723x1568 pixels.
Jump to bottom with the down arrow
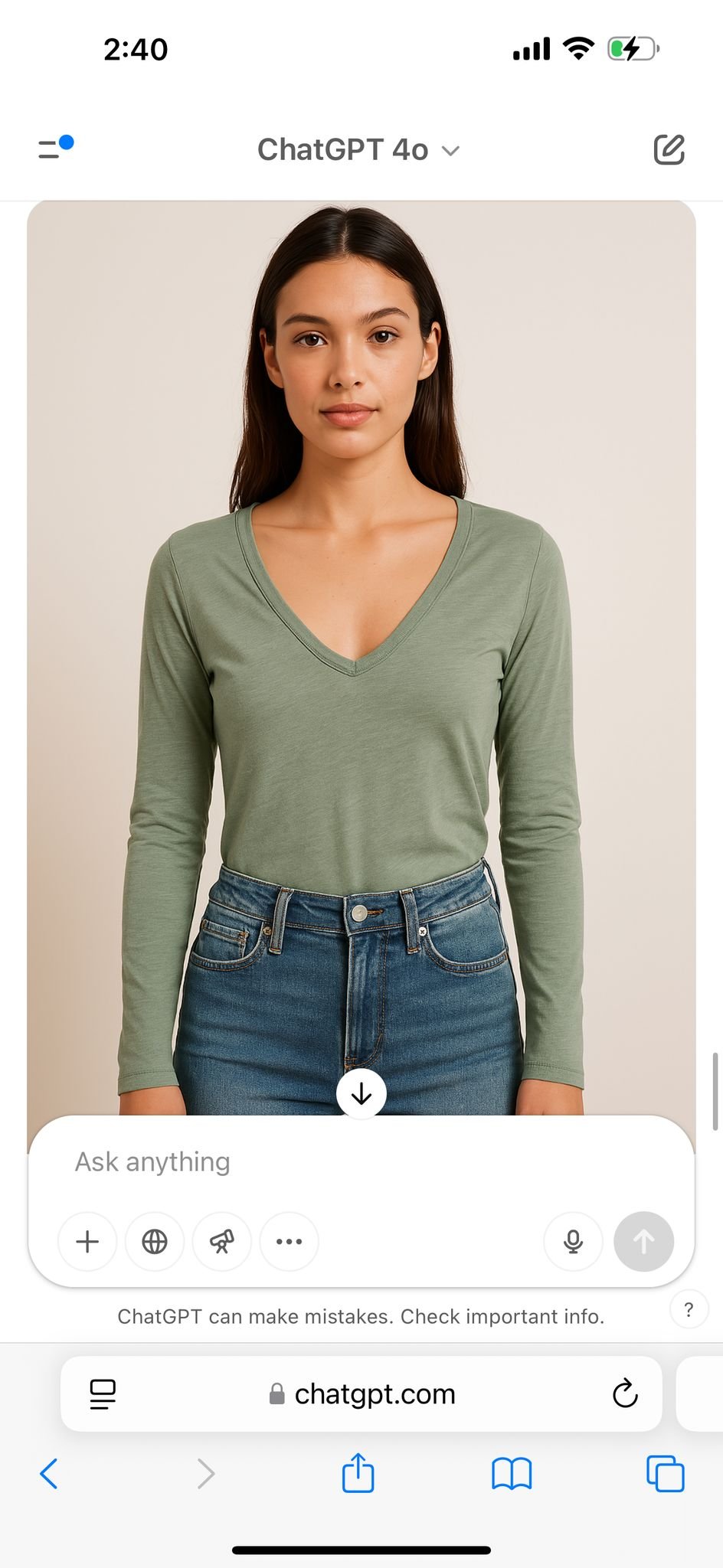pos(361,1094)
